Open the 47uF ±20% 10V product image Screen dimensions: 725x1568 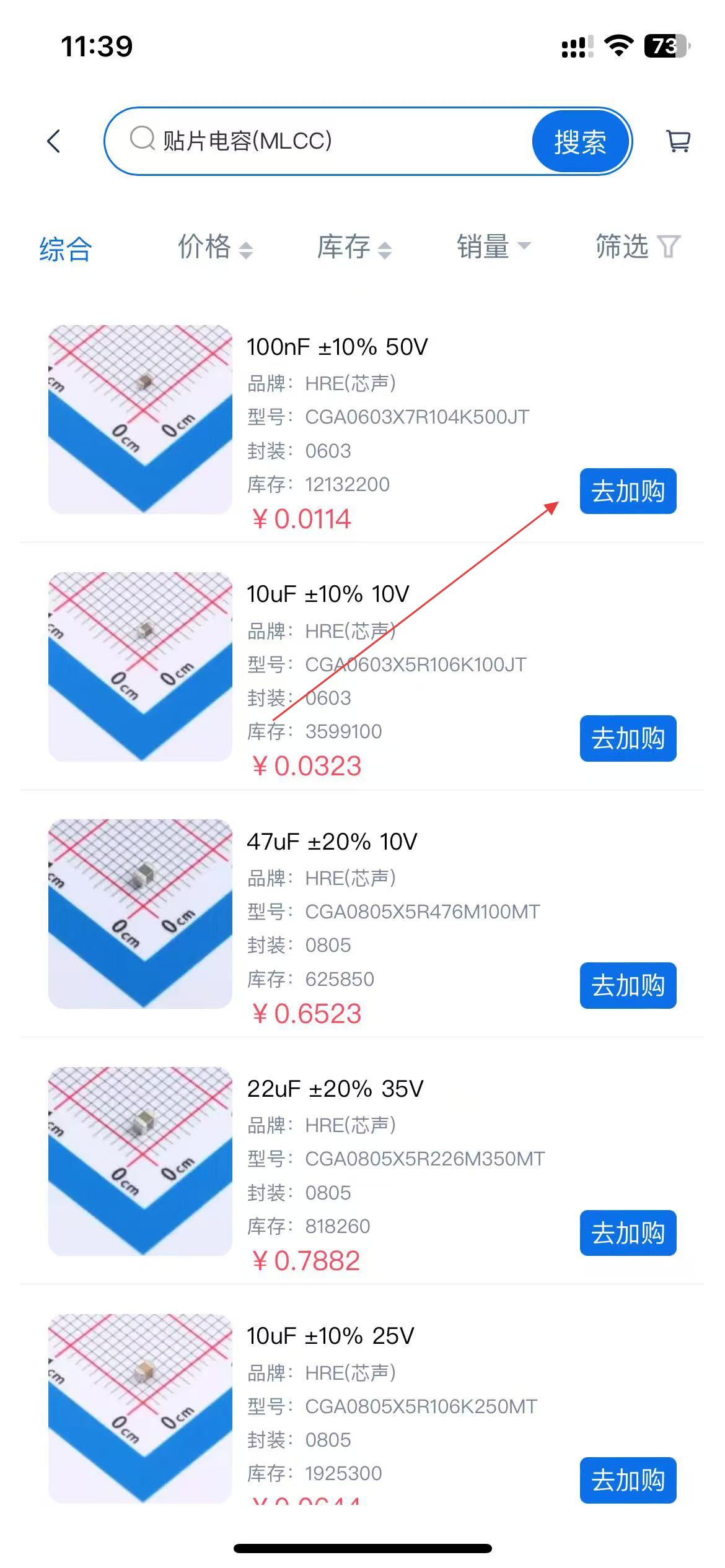pyautogui.click(x=141, y=913)
